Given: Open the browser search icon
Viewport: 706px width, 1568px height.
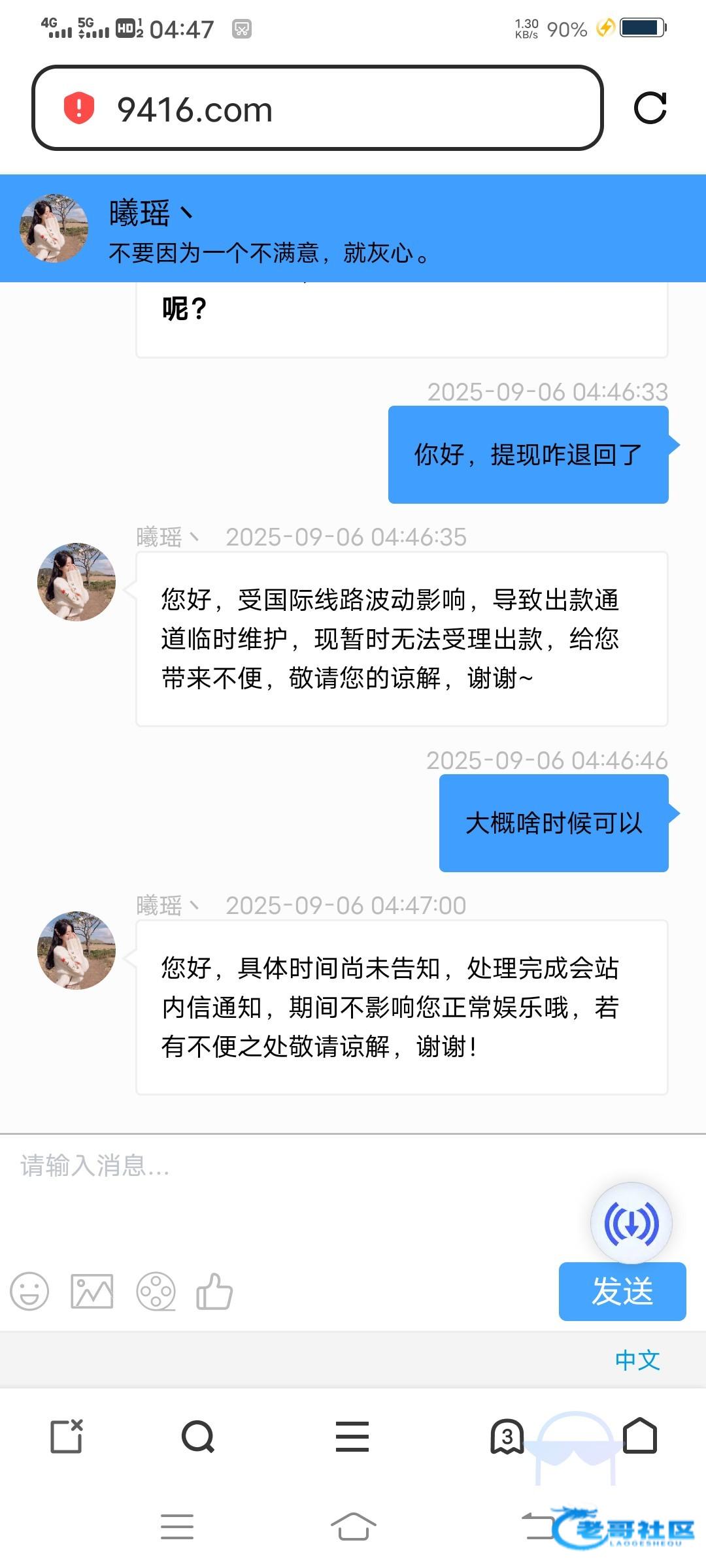Looking at the screenshot, I should (197, 1436).
